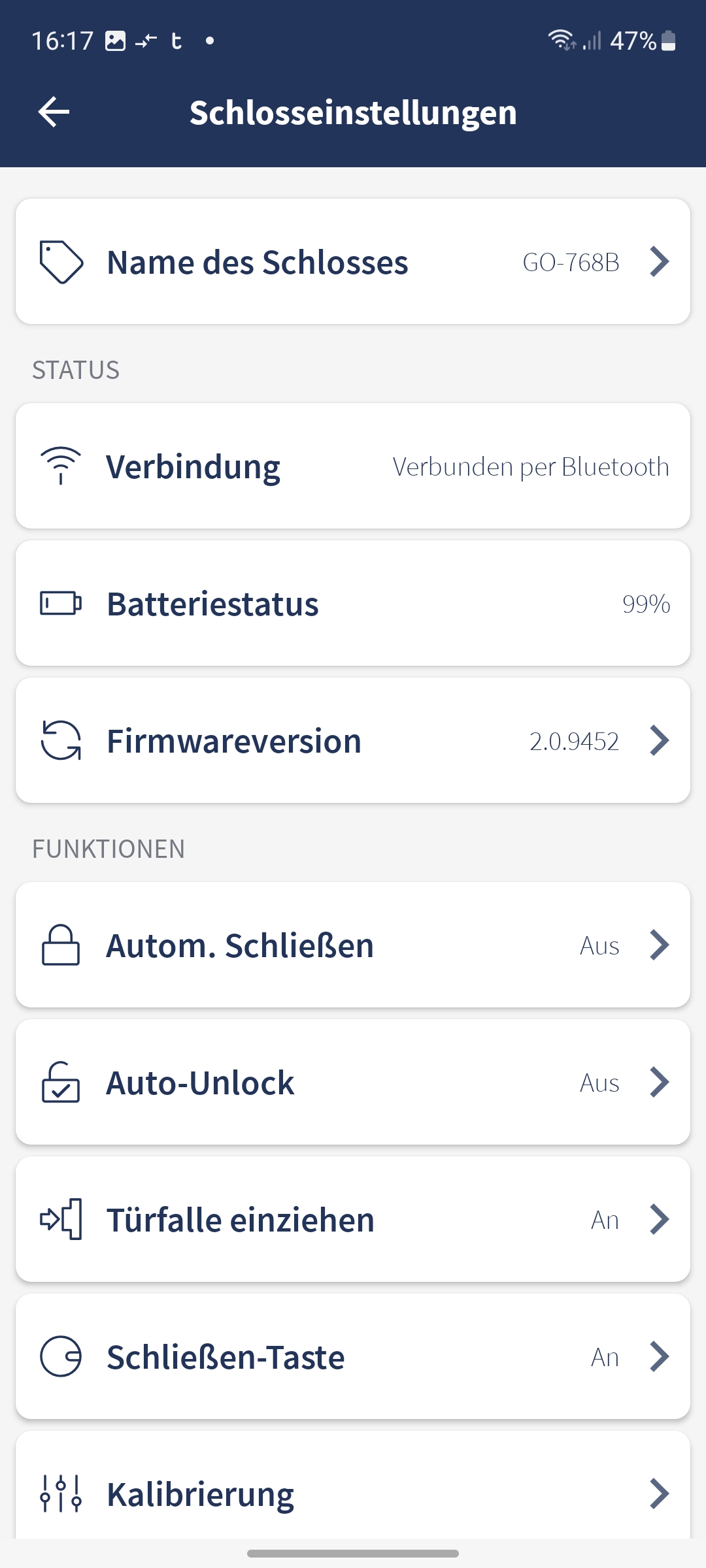Open Schließen-Taste settings
Image resolution: width=706 pixels, height=1568 pixels.
click(x=353, y=1357)
